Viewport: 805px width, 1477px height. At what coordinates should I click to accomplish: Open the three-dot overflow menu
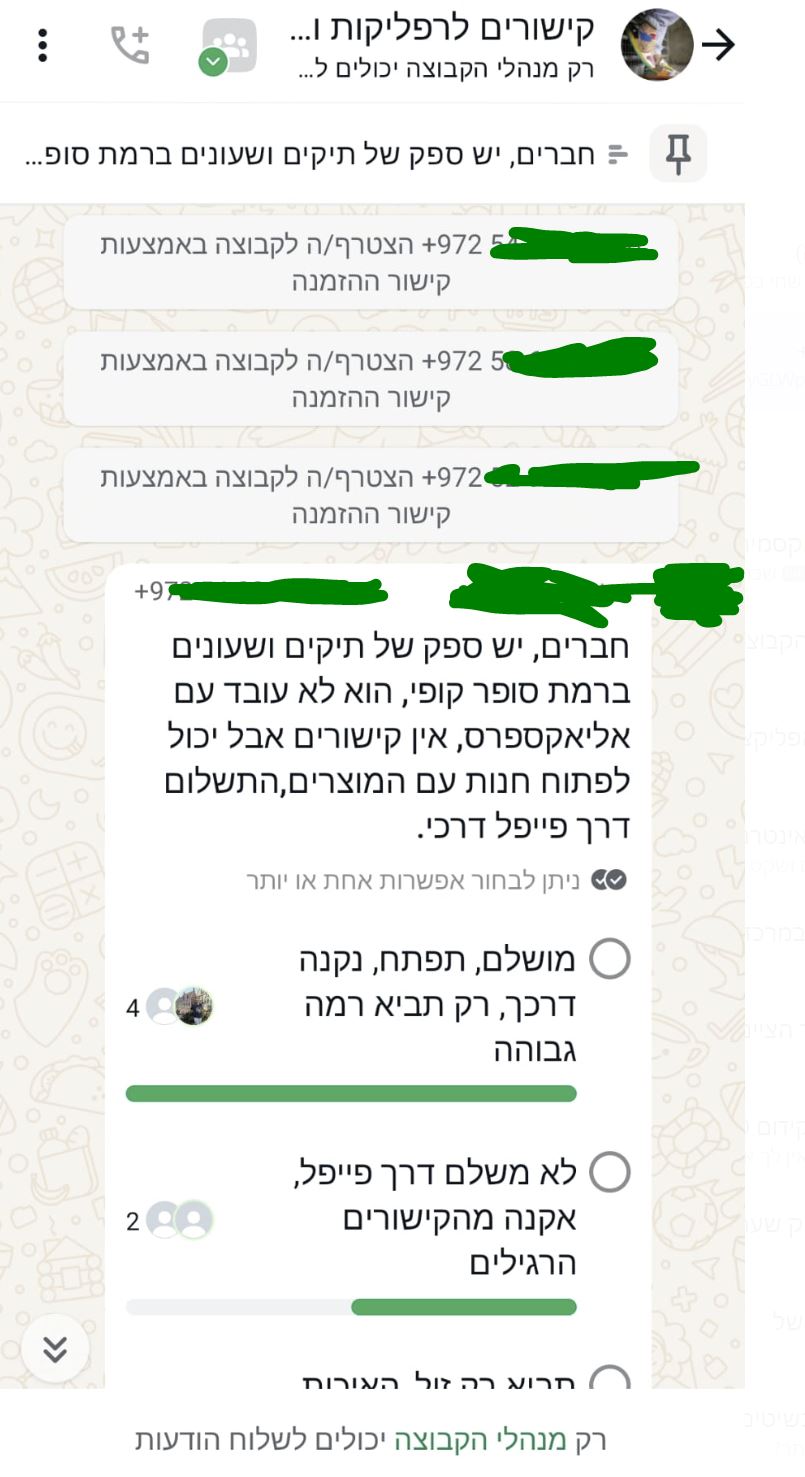pos(42,45)
